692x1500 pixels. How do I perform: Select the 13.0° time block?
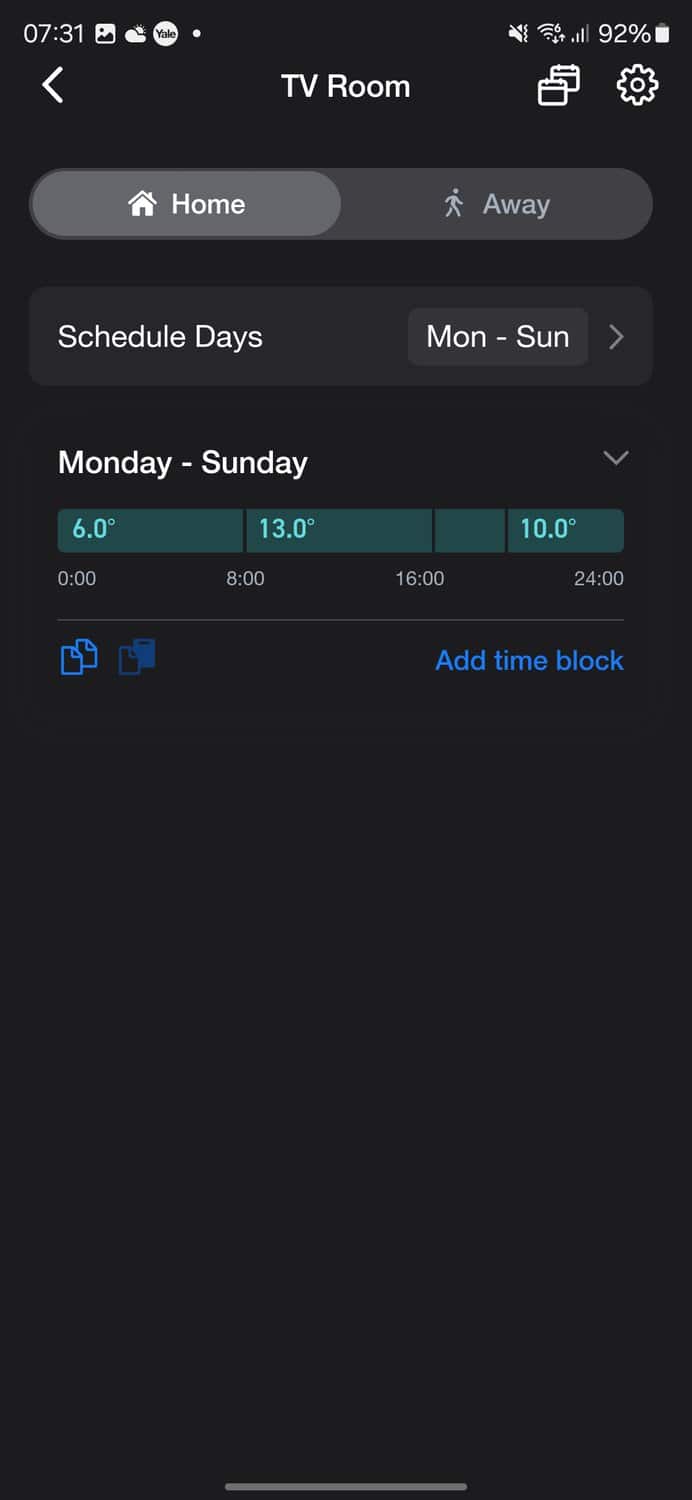pos(339,530)
